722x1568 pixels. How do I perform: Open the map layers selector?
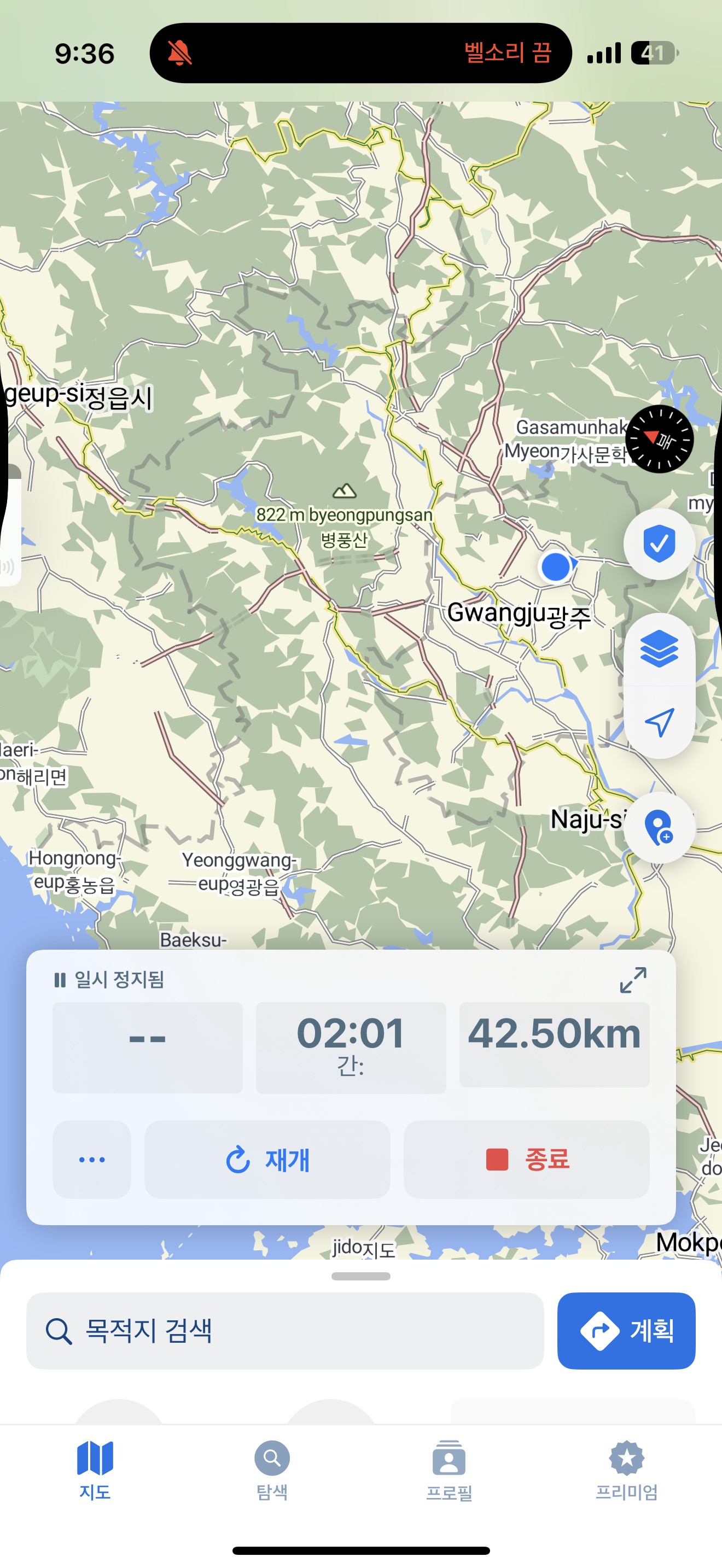(659, 650)
